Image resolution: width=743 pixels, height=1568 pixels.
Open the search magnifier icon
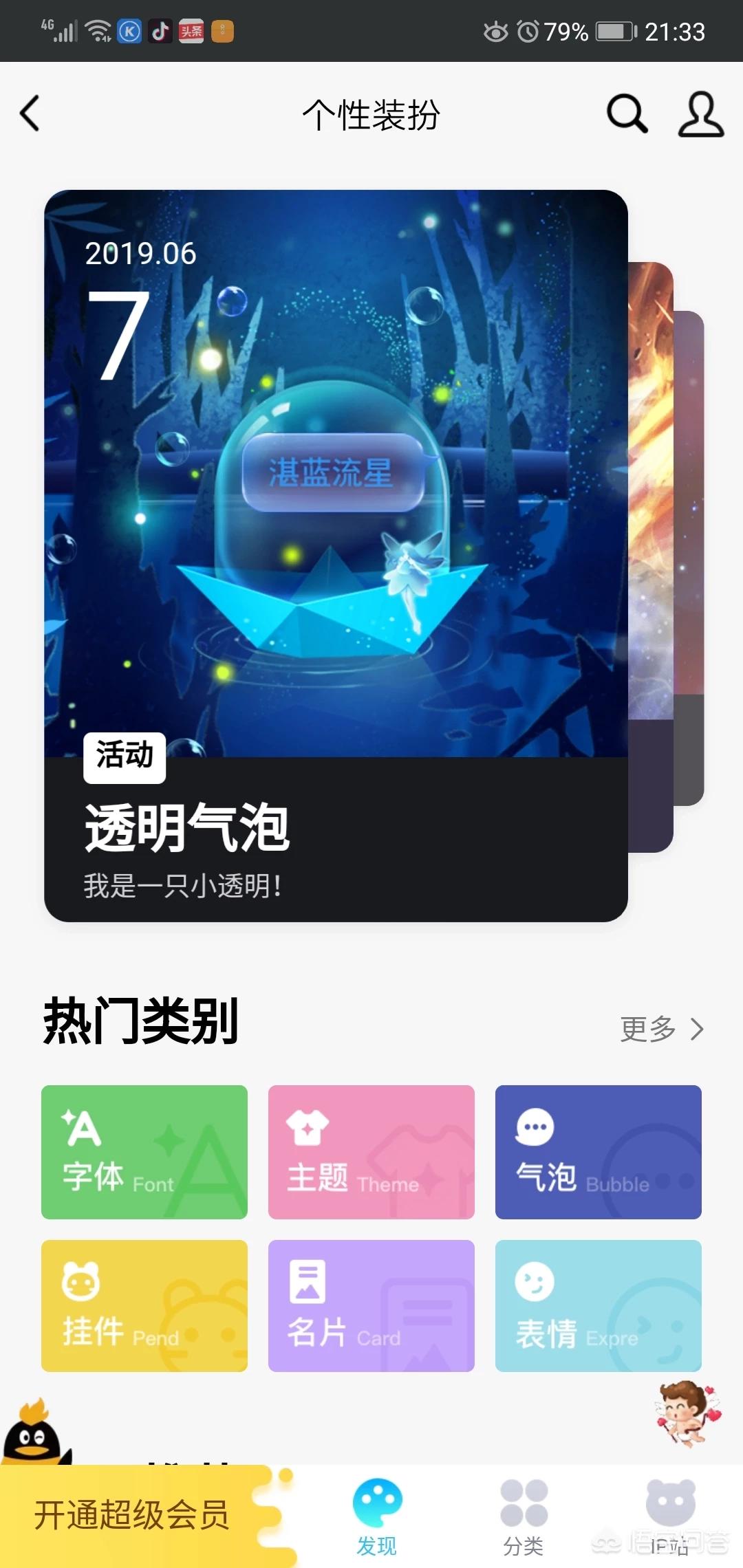(x=627, y=113)
